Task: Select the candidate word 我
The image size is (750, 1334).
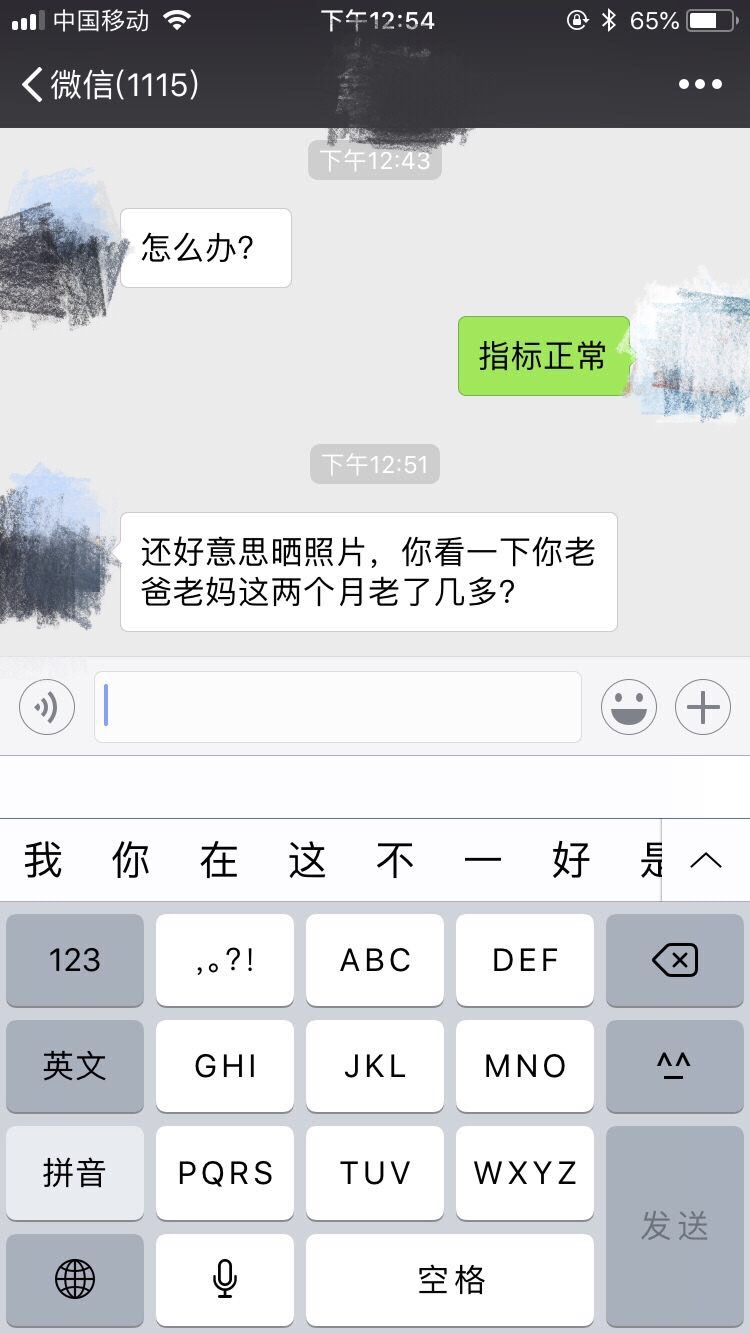Action: pos(44,860)
